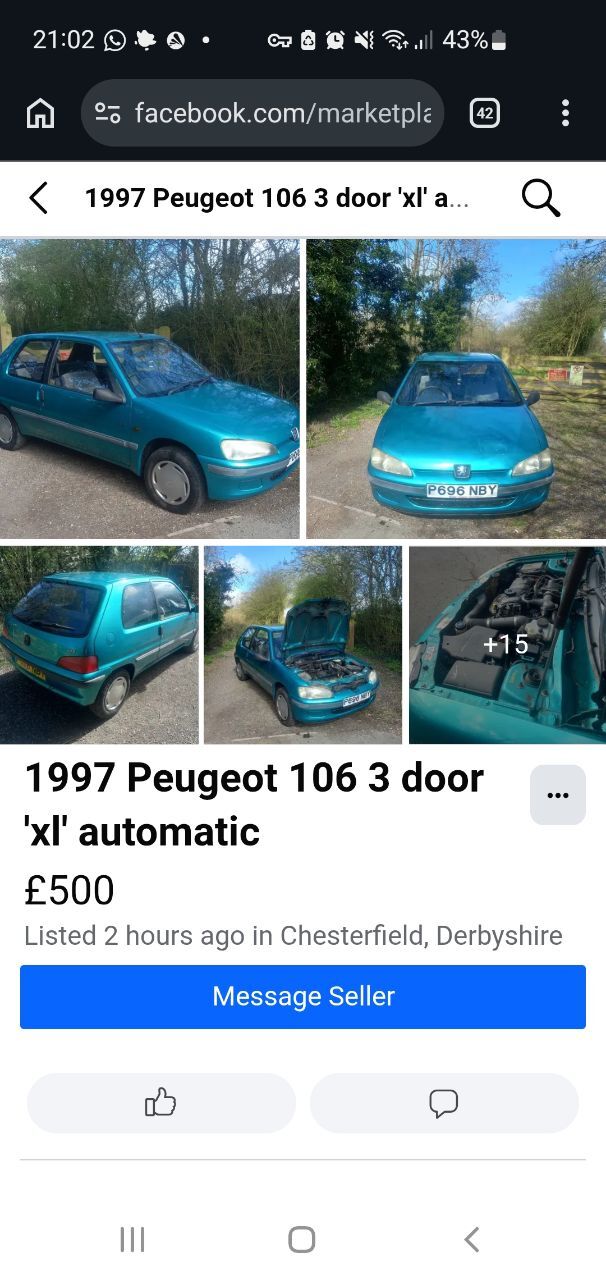Open the +15 more photos tile
Viewport: 606px width, 1280px height.
tap(506, 645)
